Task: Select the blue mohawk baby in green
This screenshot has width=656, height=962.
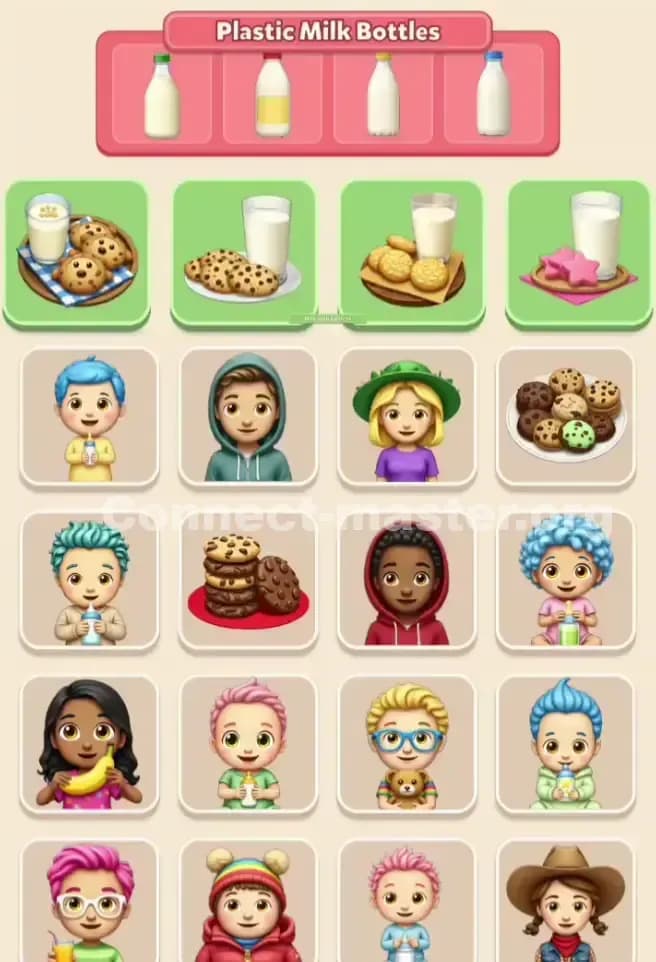Action: pyautogui.click(x=566, y=744)
